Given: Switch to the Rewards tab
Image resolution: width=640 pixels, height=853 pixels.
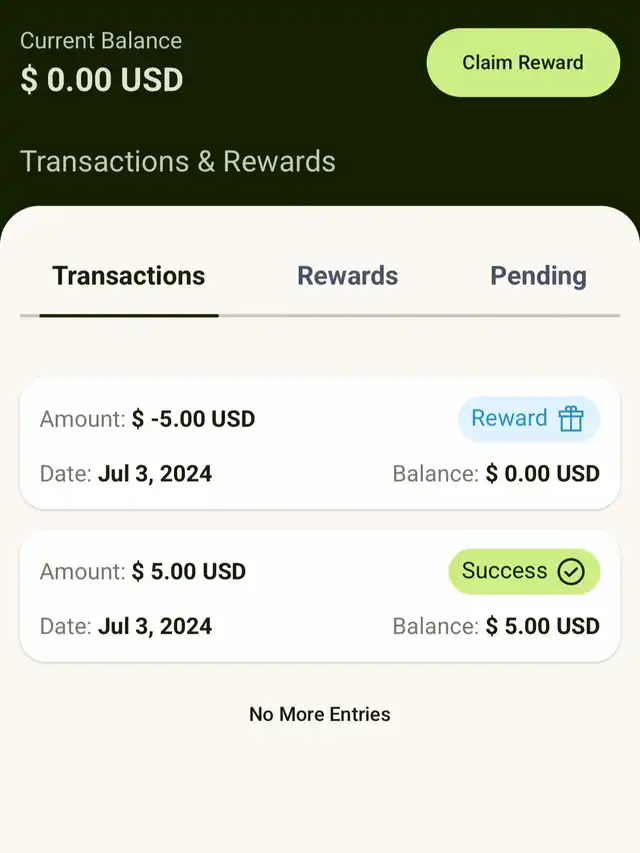Looking at the screenshot, I should (347, 276).
